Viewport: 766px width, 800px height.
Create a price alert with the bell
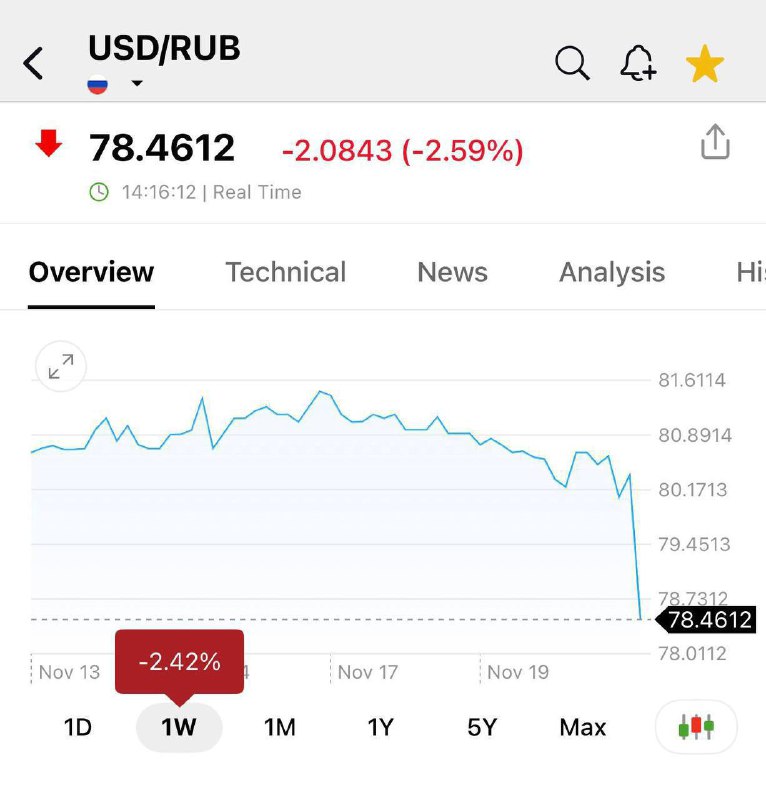coord(638,64)
